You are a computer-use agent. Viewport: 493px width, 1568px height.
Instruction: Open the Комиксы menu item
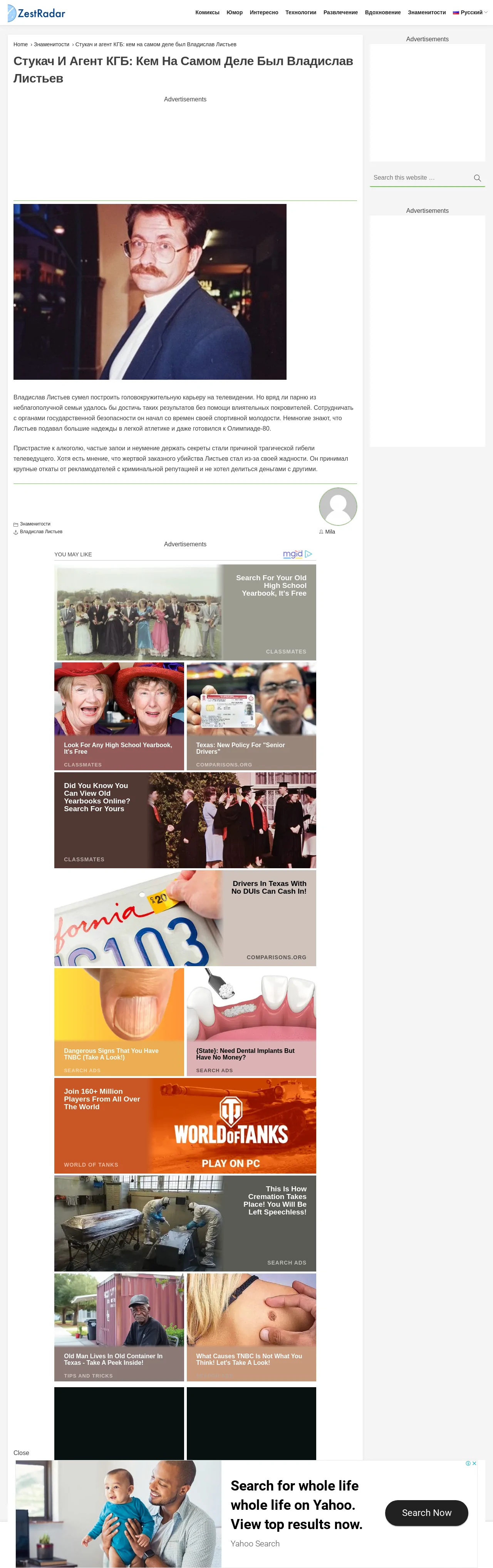tap(207, 12)
